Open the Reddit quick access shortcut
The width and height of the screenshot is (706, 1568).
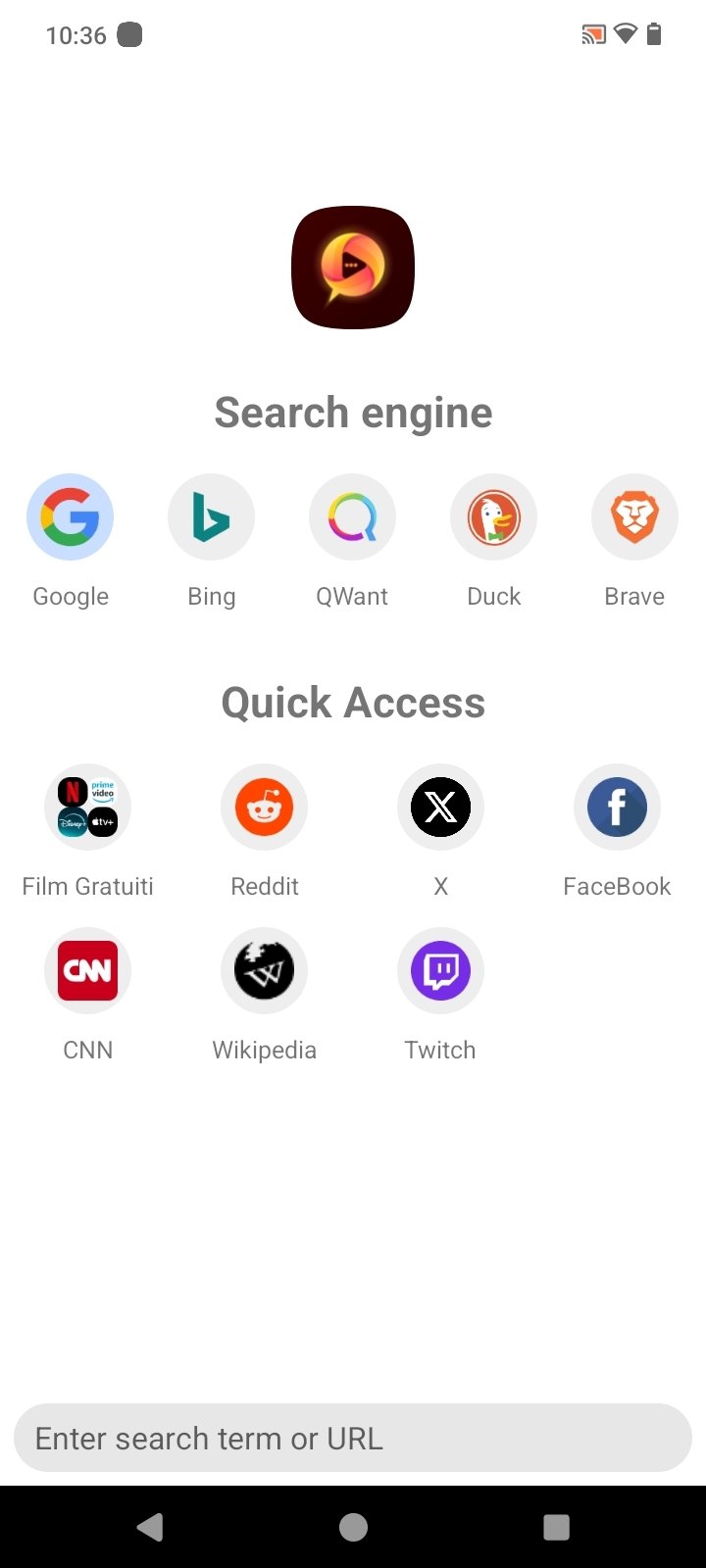pos(265,808)
